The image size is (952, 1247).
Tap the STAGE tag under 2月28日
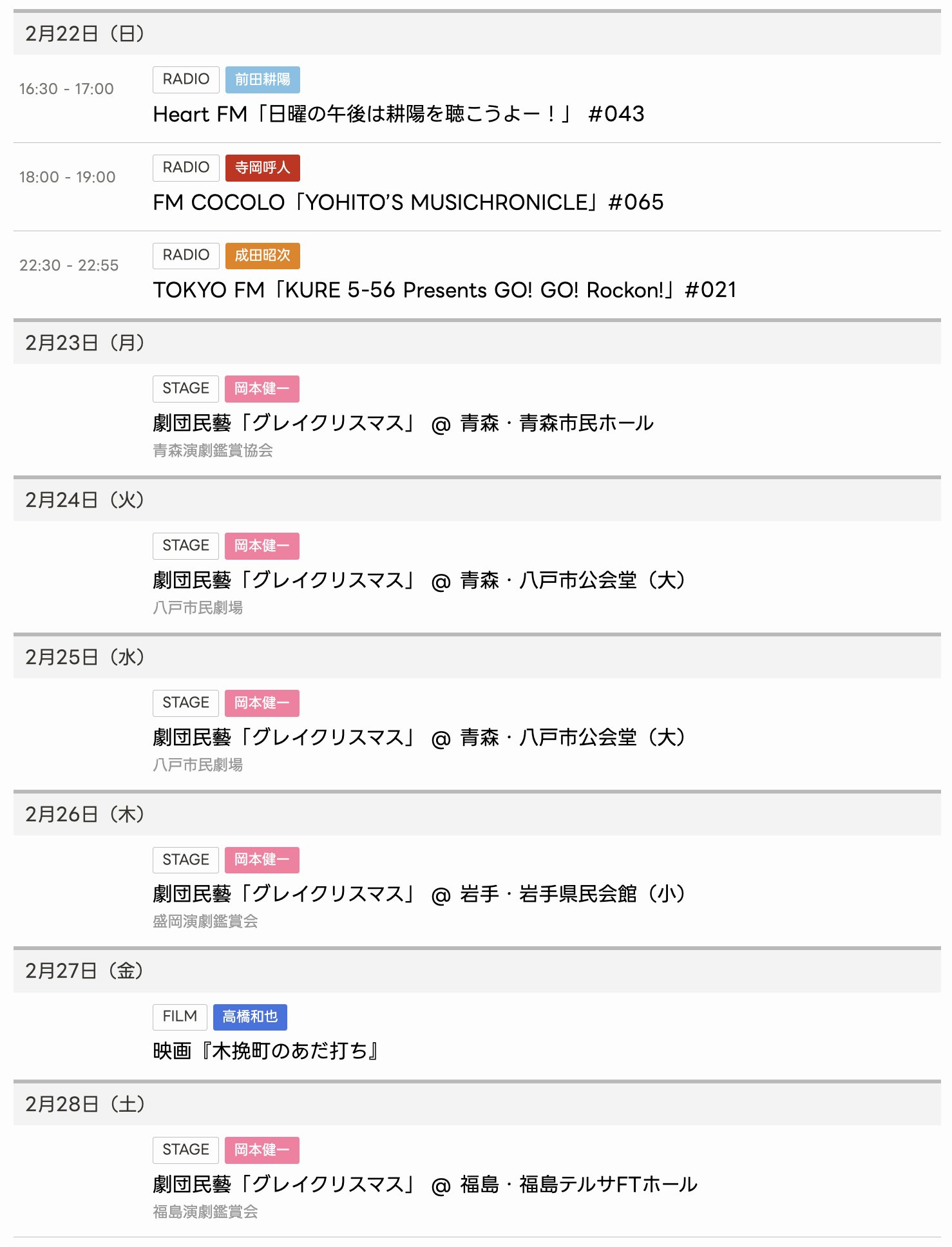186,1150
